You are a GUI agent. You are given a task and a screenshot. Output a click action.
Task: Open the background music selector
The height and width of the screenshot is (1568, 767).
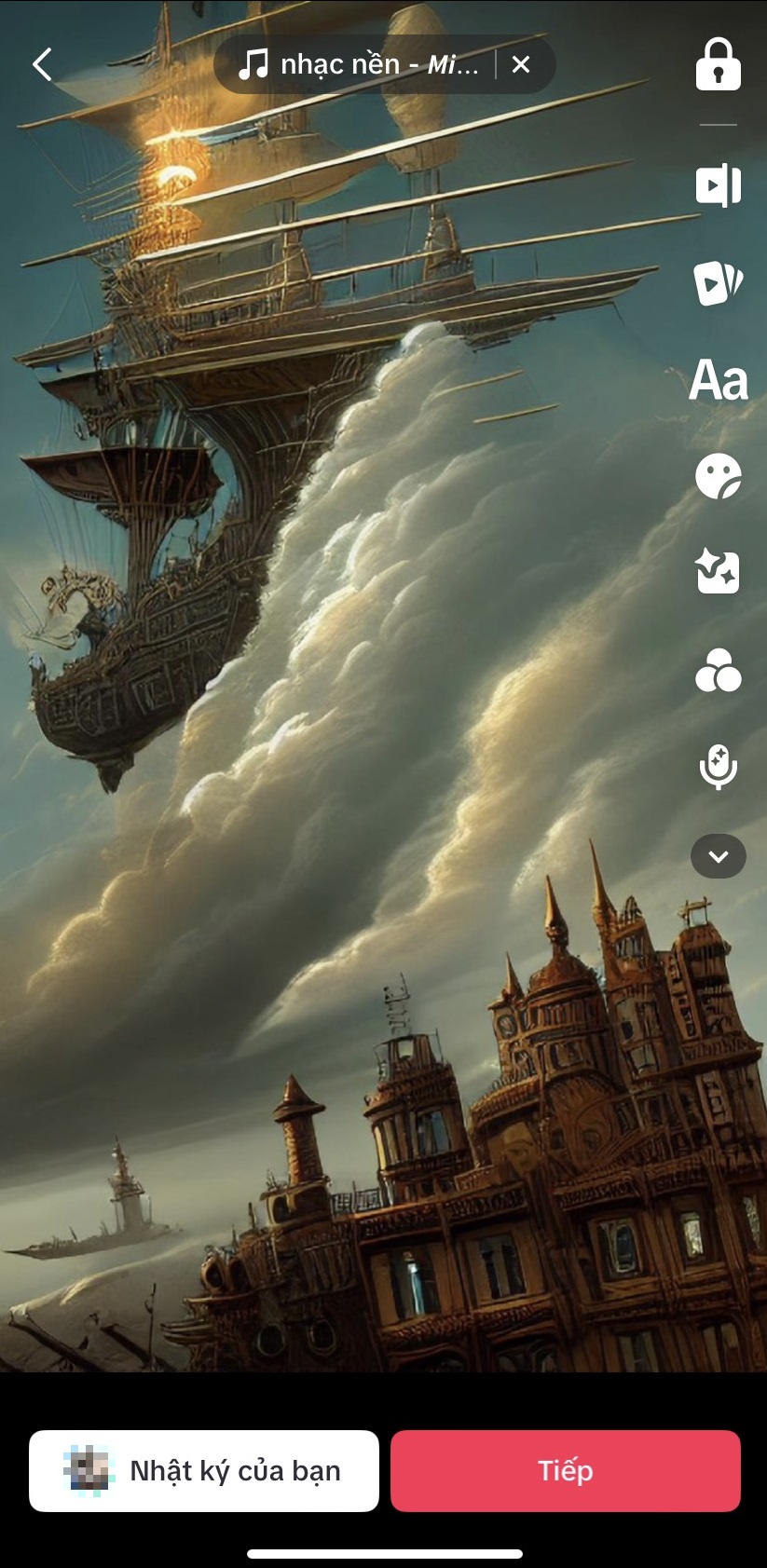pos(359,64)
